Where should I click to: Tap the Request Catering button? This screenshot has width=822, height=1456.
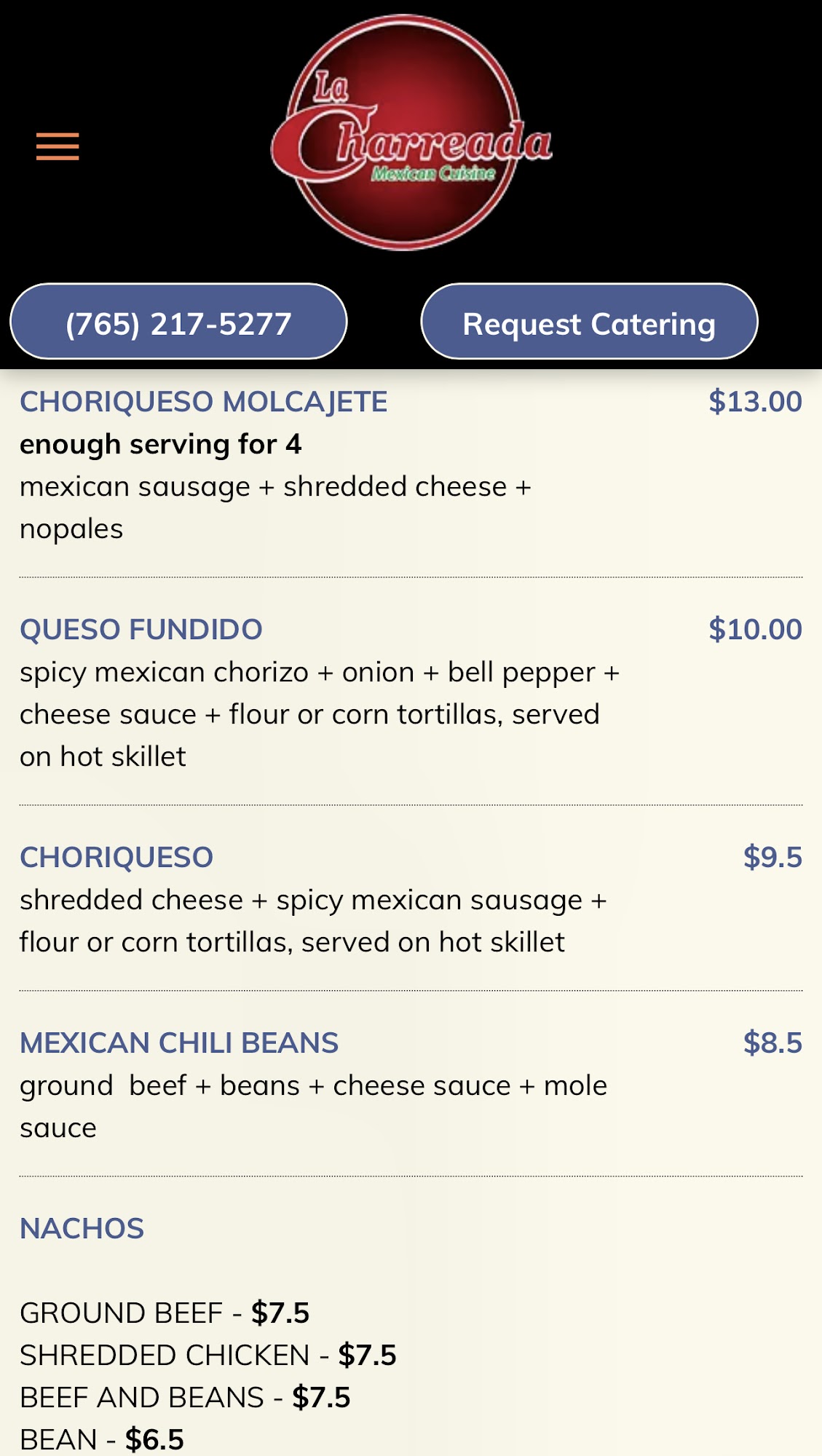pos(589,322)
